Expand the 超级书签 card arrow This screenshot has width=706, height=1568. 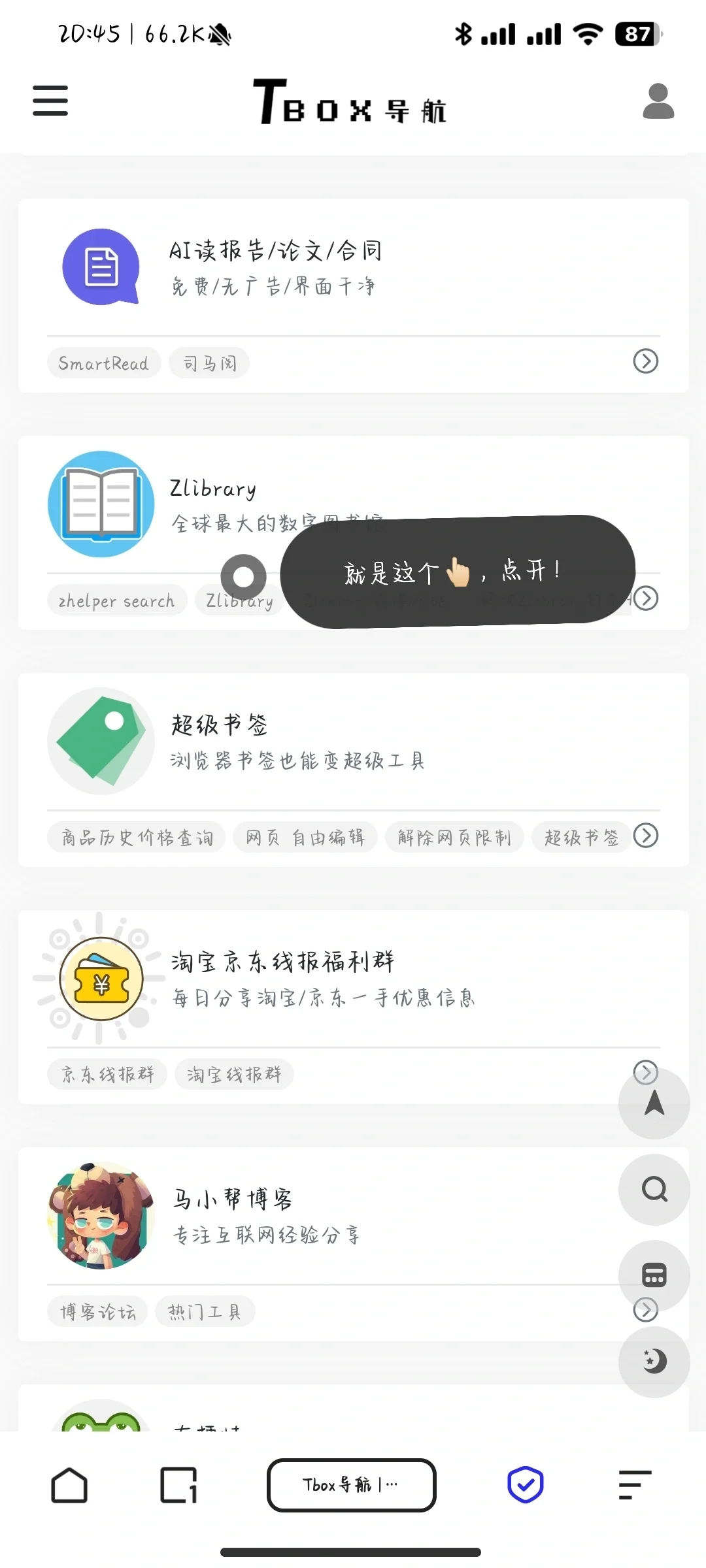pos(646,835)
